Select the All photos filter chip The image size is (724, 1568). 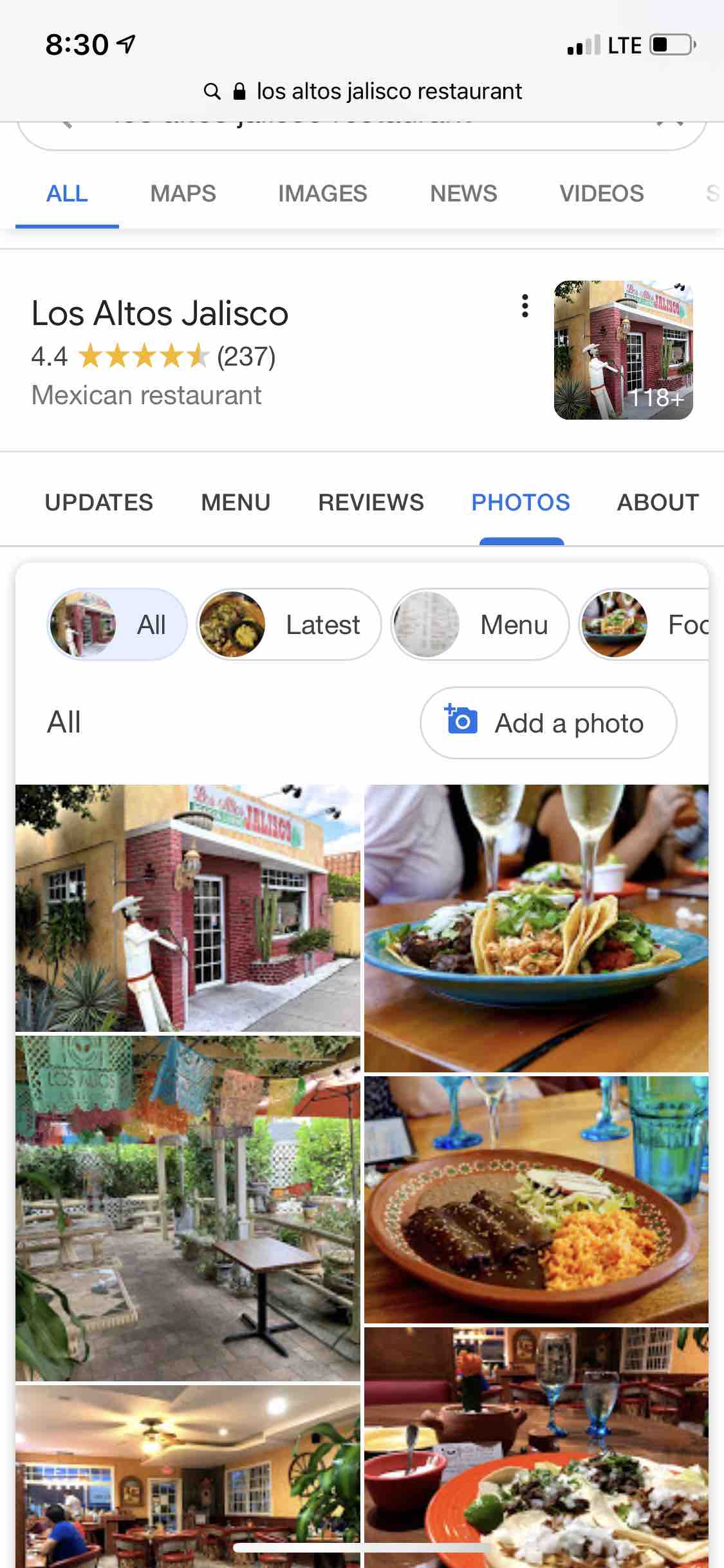tap(117, 624)
